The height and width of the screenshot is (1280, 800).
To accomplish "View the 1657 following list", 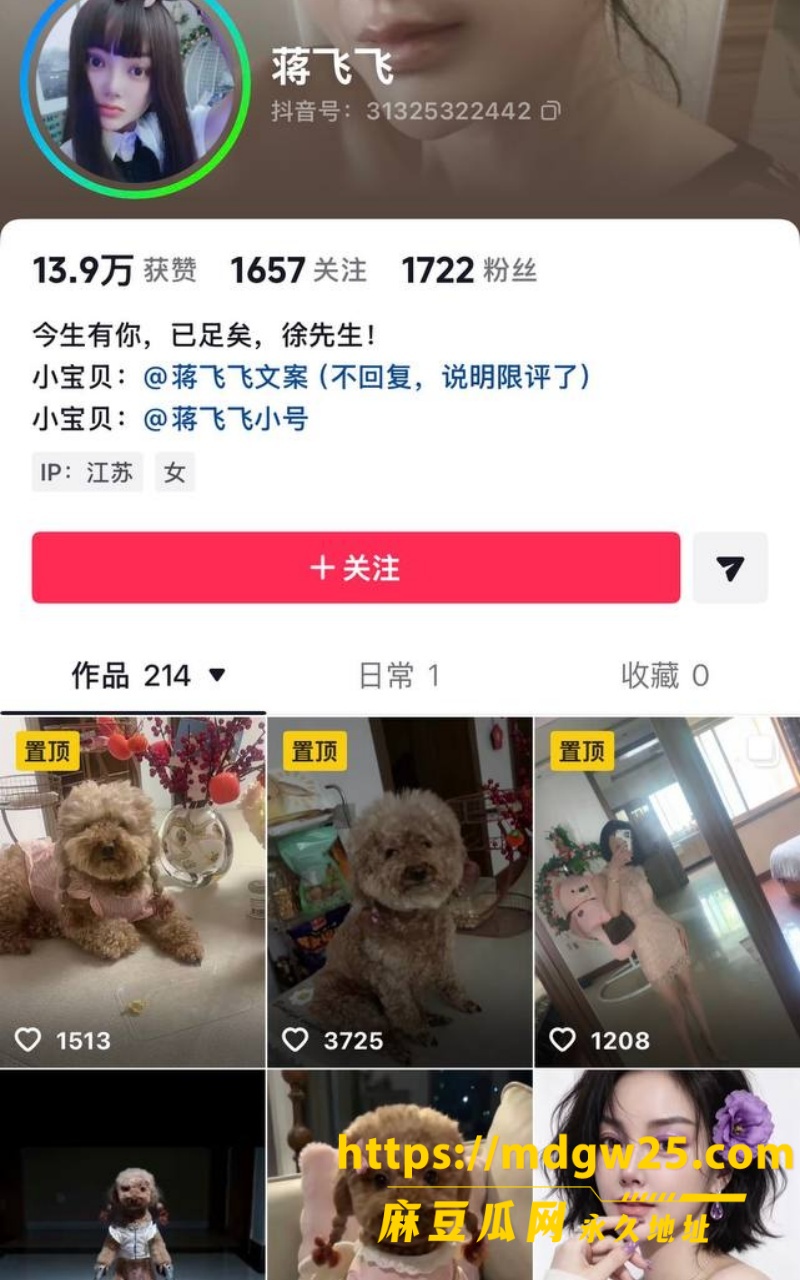I will (298, 270).
